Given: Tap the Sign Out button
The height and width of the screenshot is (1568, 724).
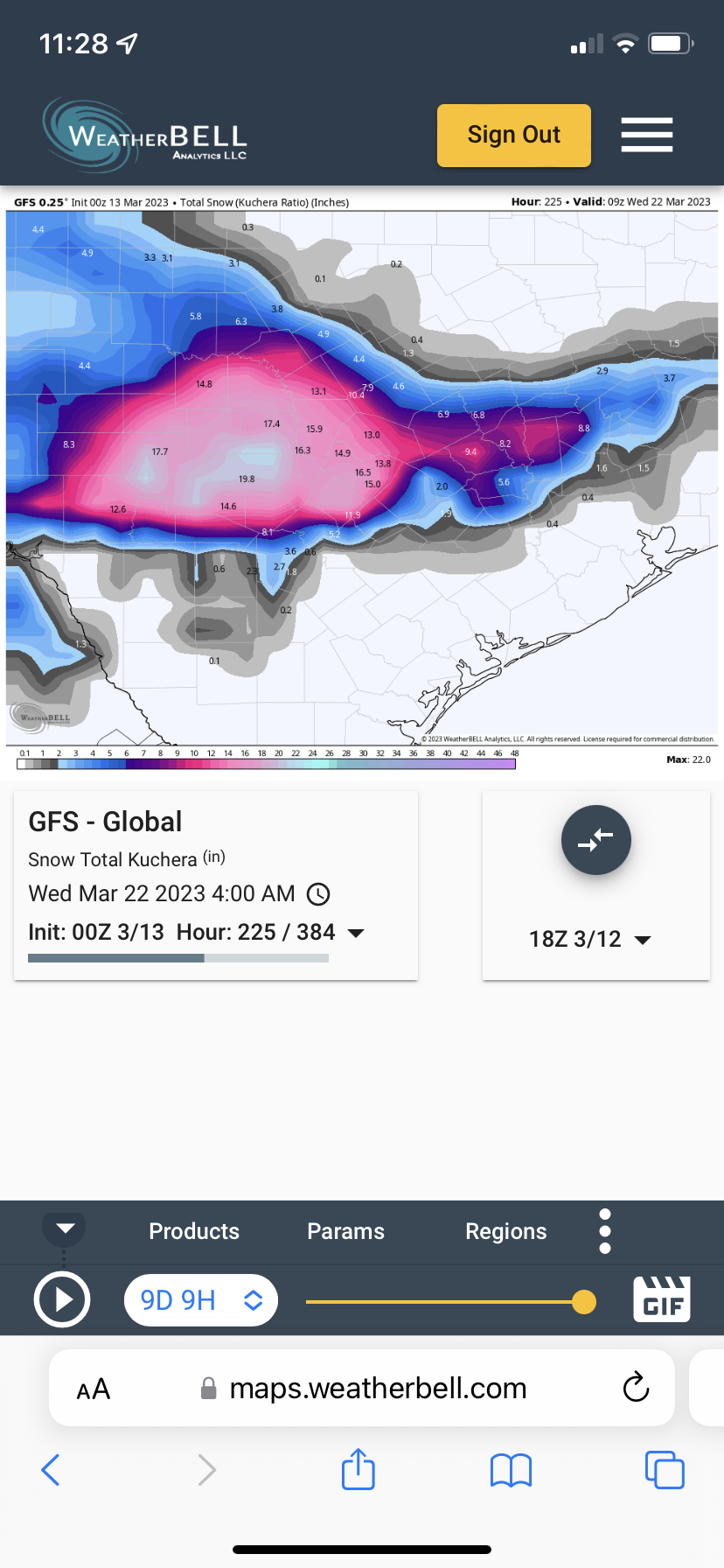Looking at the screenshot, I should [x=513, y=135].
